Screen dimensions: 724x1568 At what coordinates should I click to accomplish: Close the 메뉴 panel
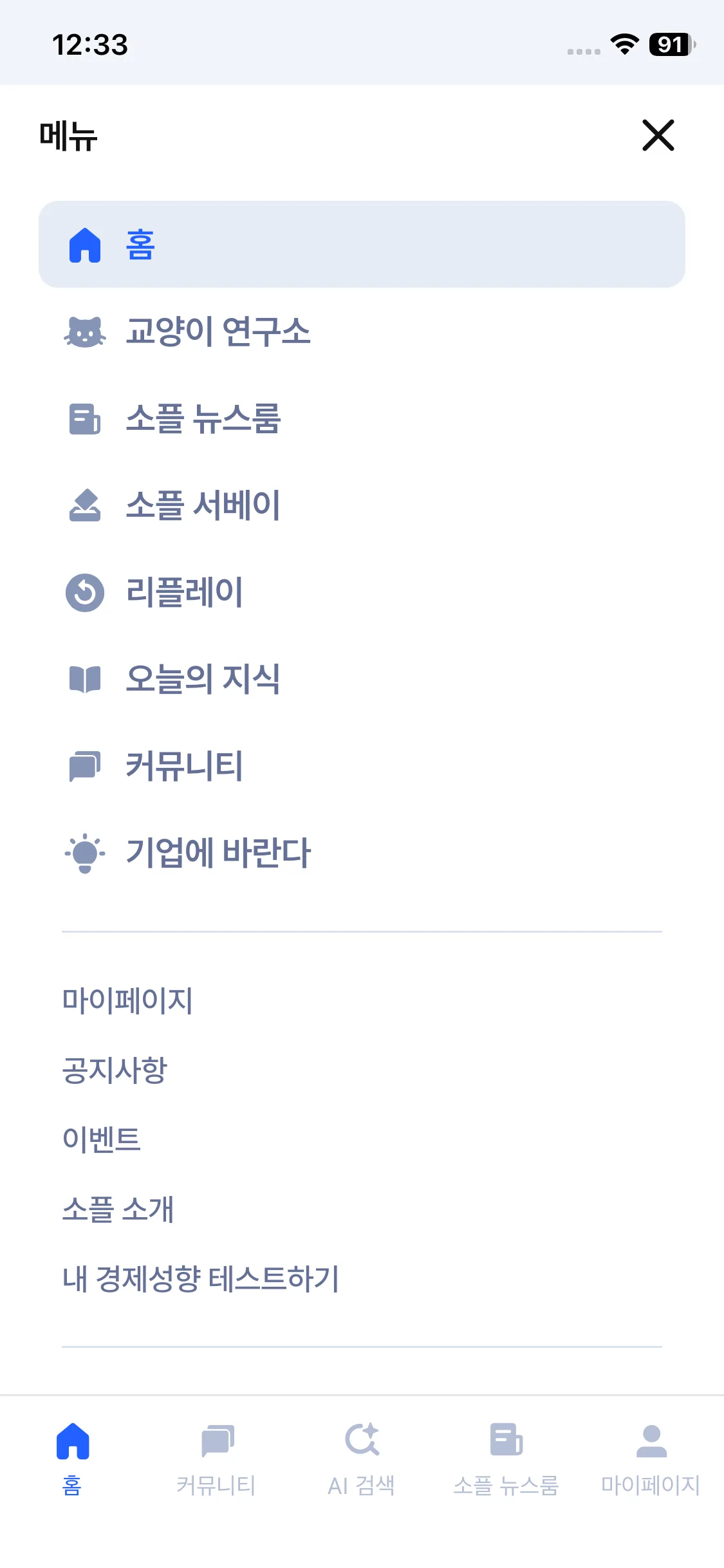(658, 135)
